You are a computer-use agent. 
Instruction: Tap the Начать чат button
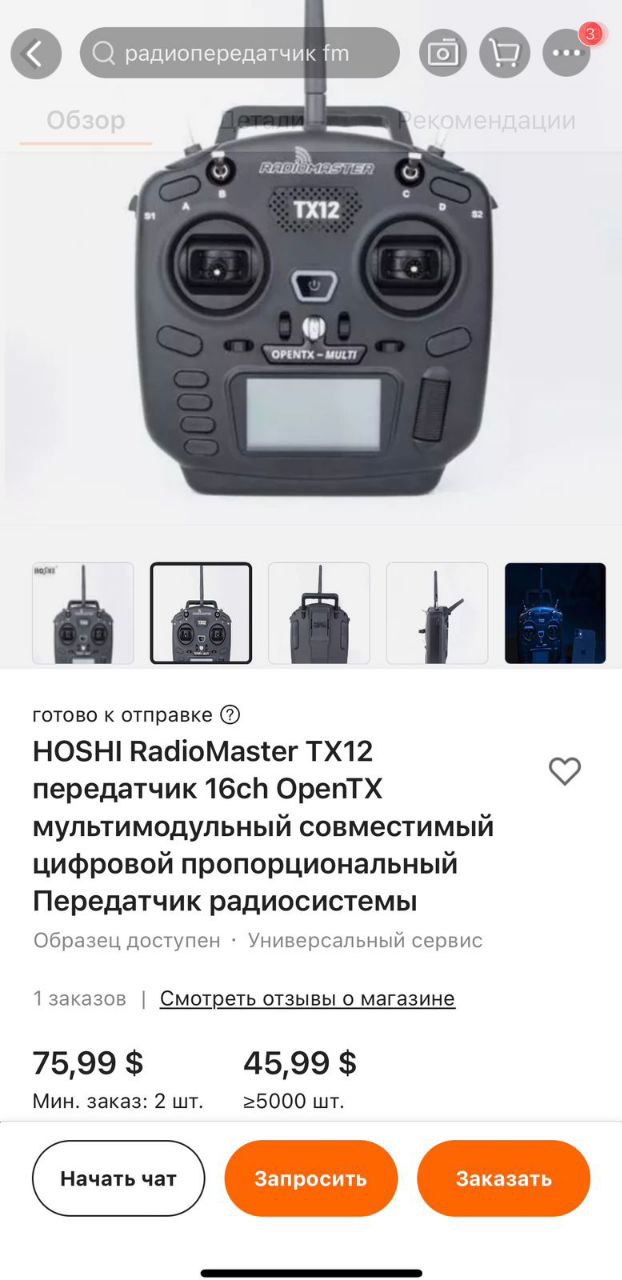[x=118, y=1178]
